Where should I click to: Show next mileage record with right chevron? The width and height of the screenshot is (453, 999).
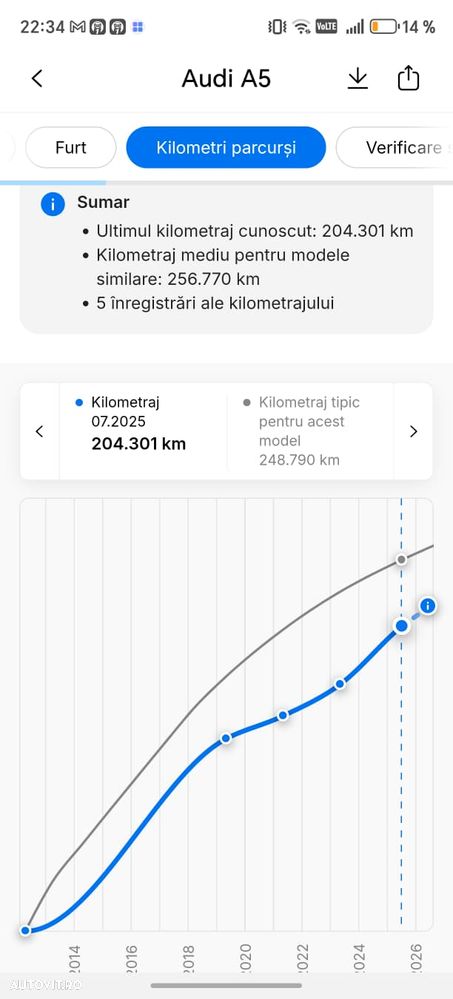tap(413, 431)
